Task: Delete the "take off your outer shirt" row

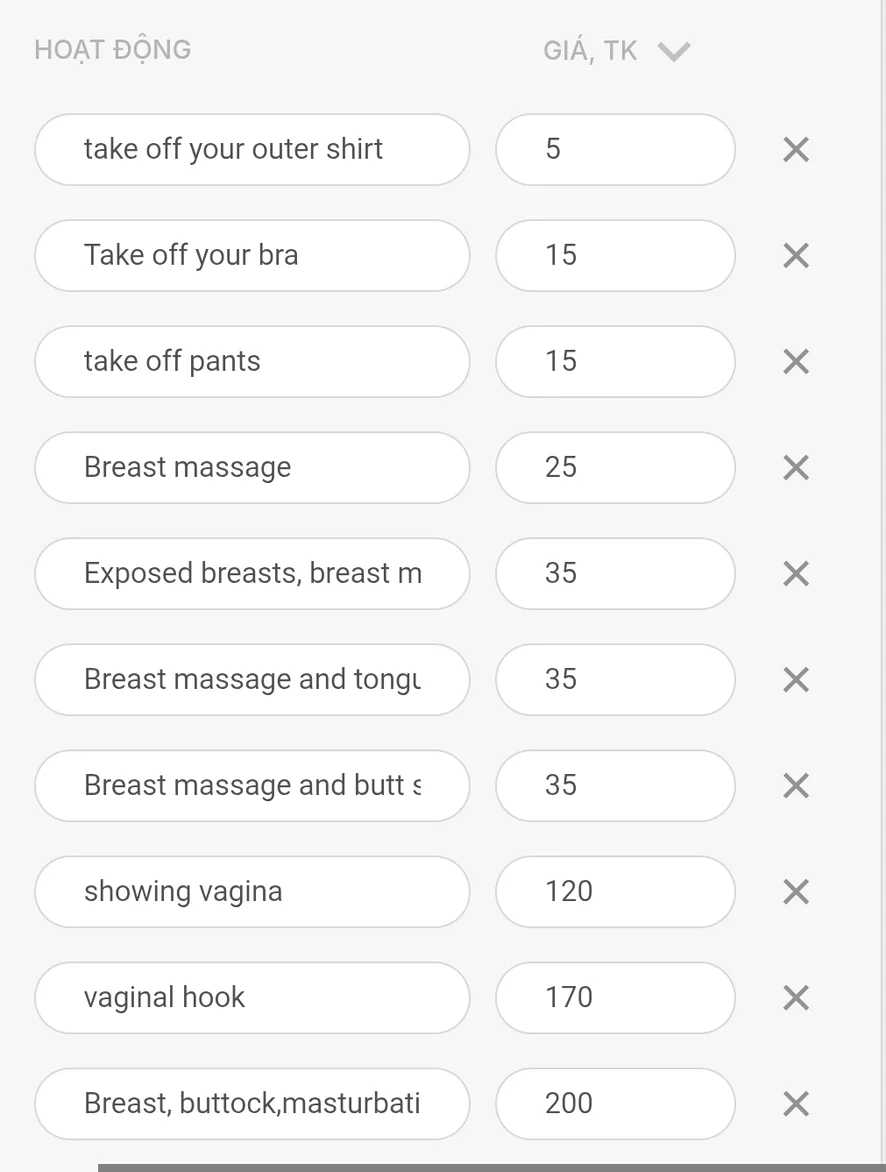Action: 796,150
